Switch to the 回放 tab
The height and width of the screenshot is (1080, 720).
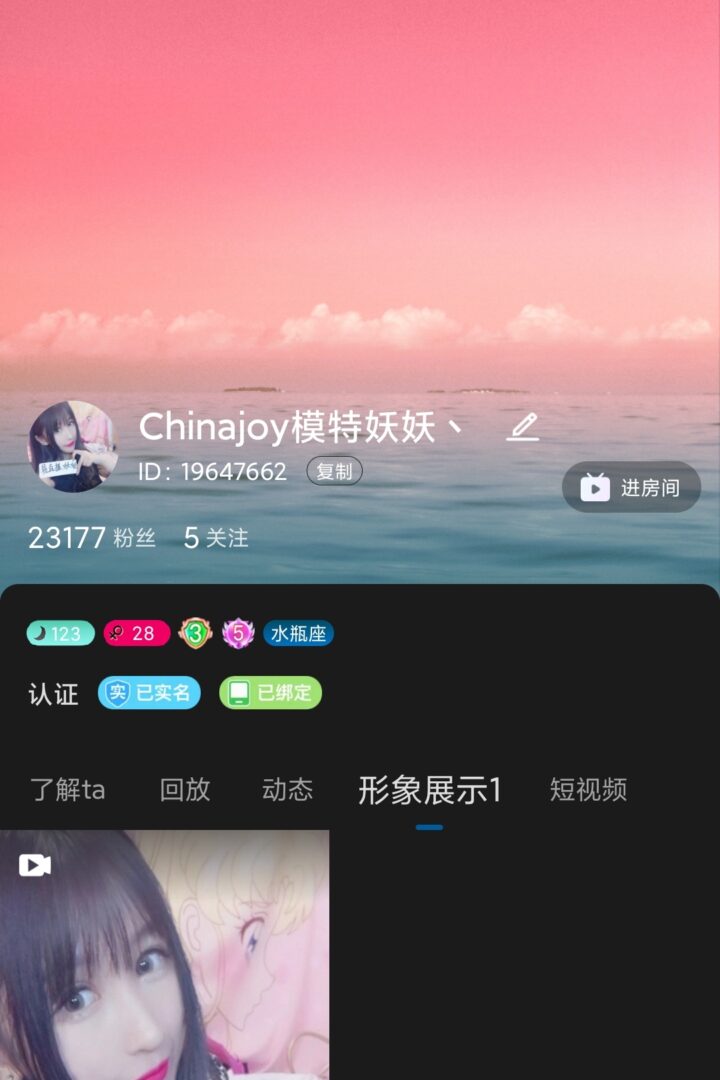click(185, 790)
